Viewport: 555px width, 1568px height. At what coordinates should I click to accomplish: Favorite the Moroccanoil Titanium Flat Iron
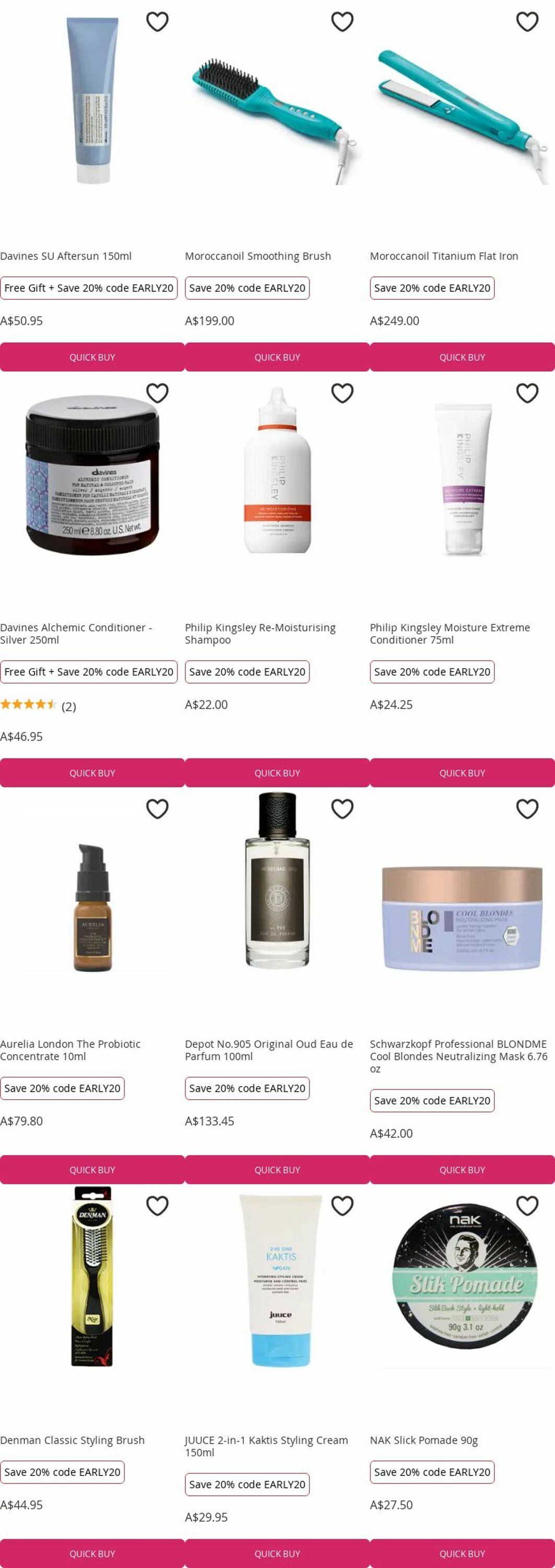[527, 22]
